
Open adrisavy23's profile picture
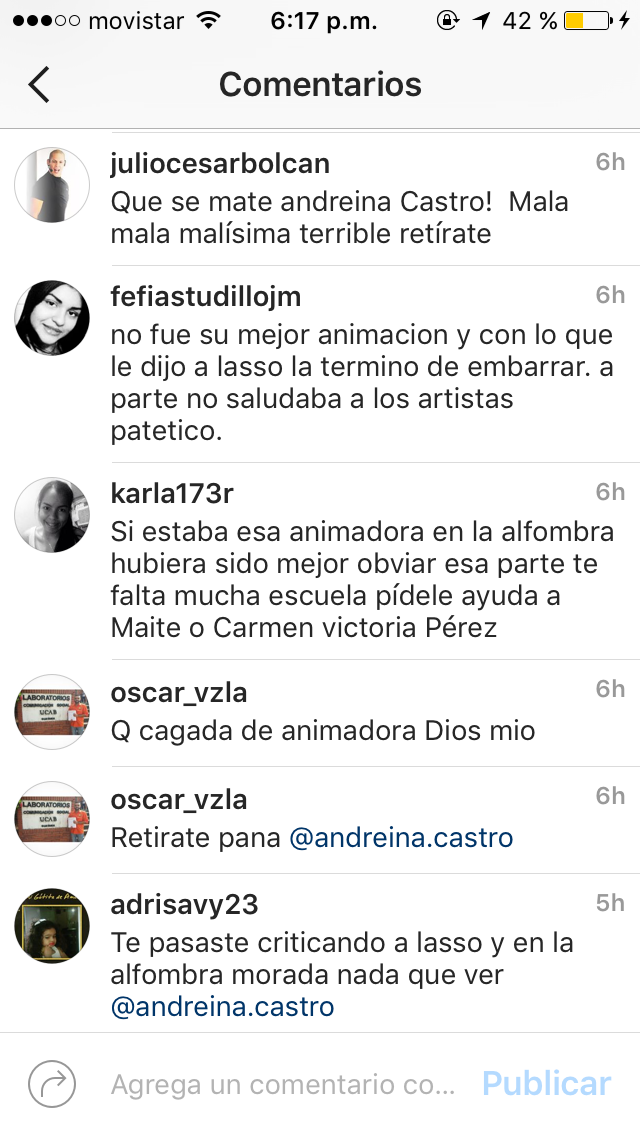pyautogui.click(x=52, y=926)
